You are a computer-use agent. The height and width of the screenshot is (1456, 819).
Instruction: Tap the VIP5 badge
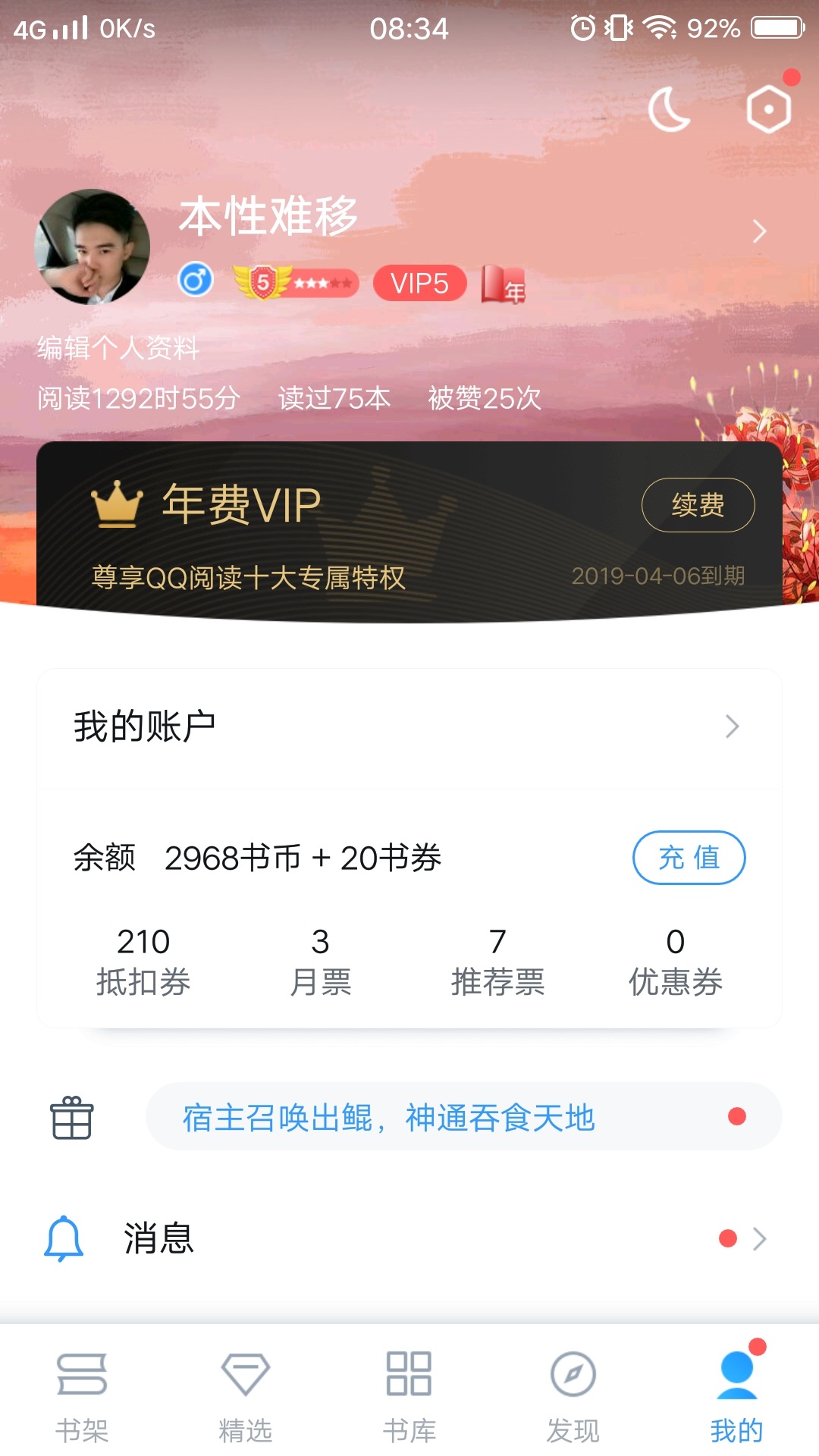pyautogui.click(x=419, y=284)
